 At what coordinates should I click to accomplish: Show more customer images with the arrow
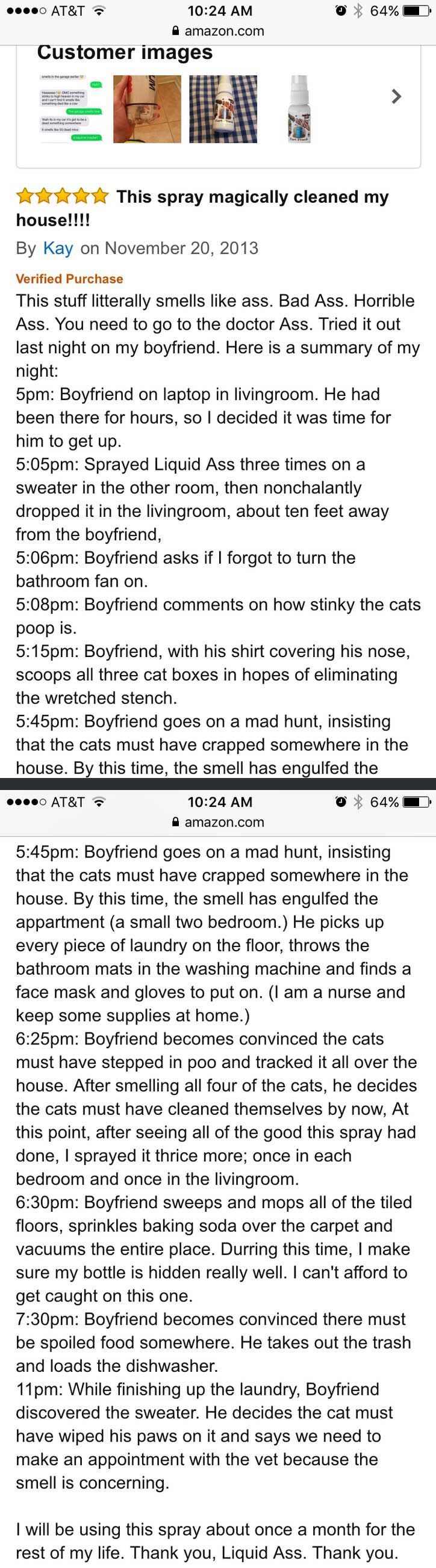coord(396,96)
